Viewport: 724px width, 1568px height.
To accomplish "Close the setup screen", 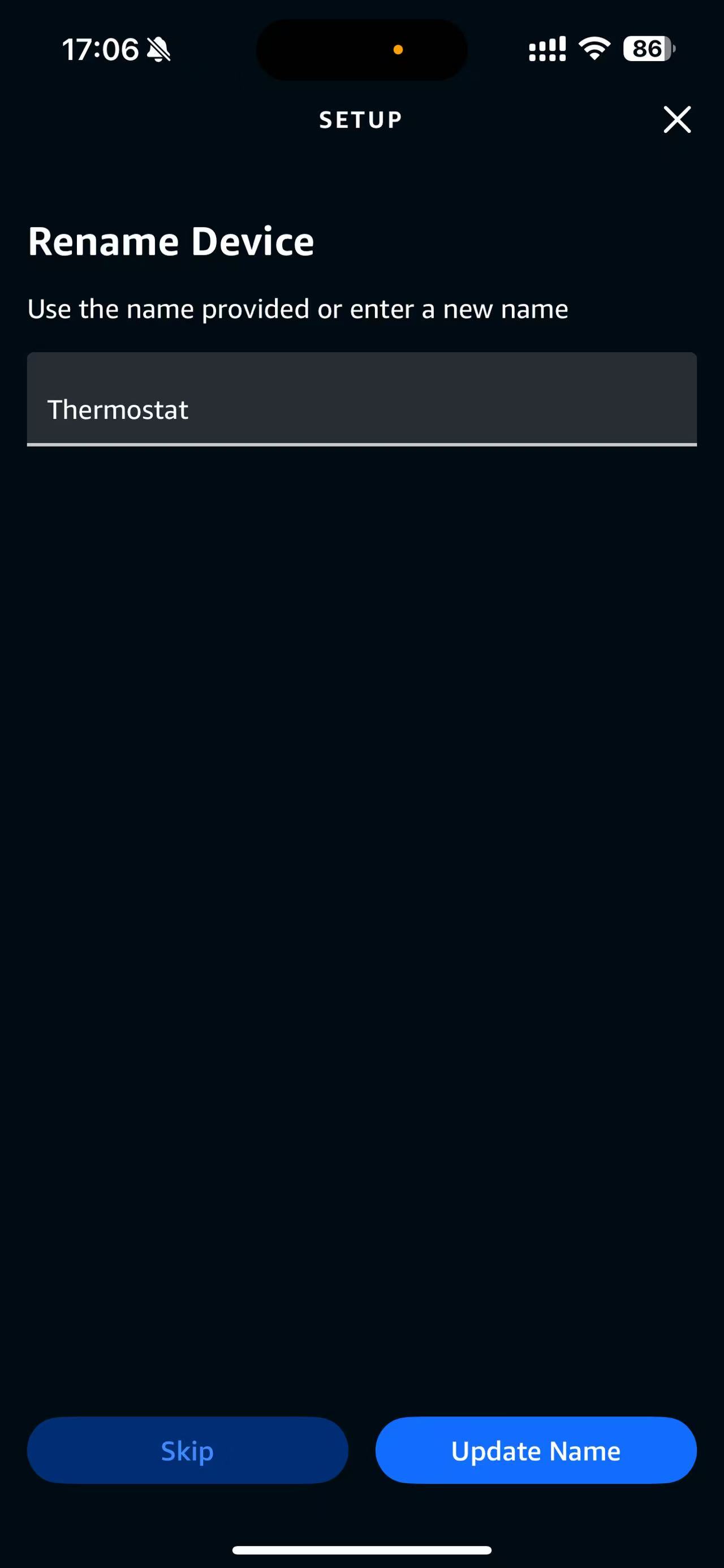I will (676, 119).
